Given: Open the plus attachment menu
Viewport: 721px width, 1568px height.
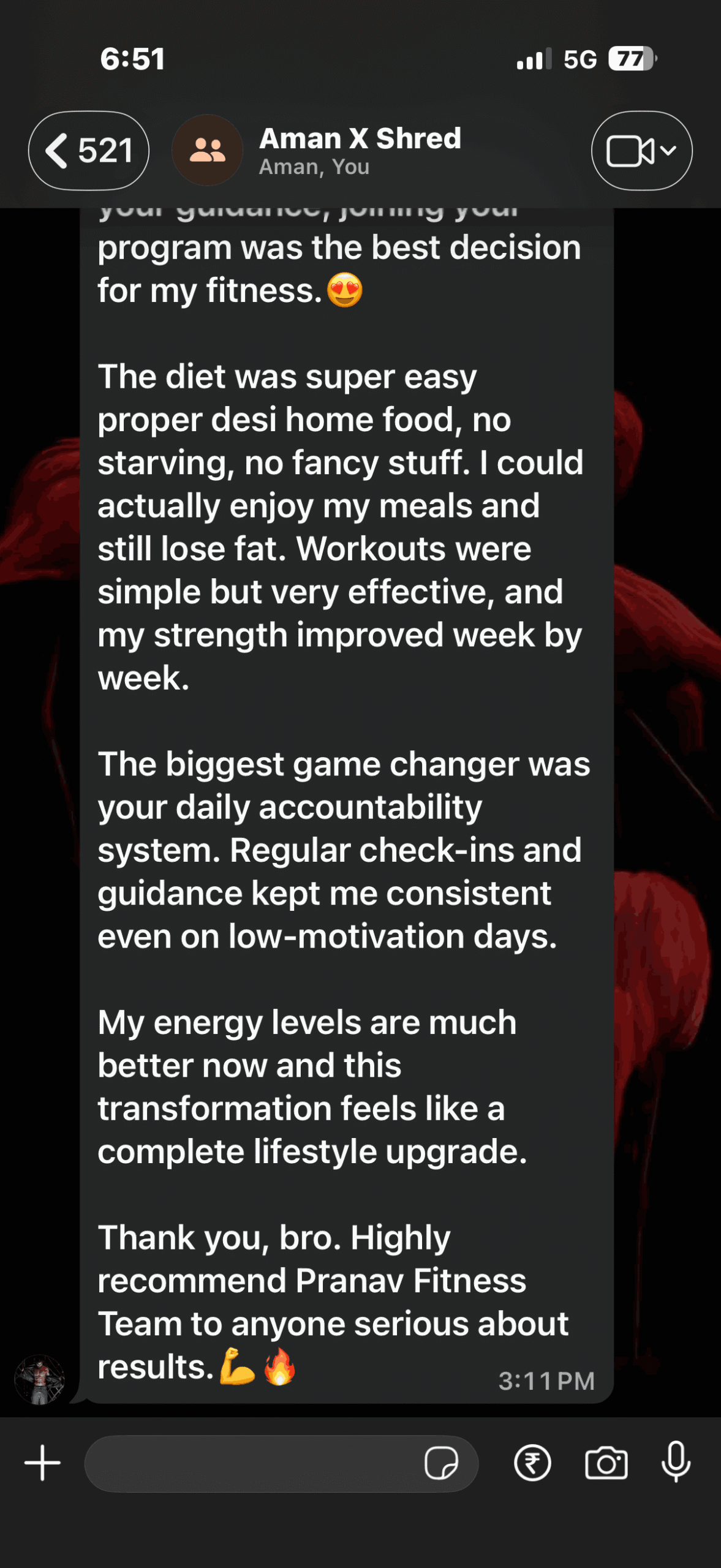Looking at the screenshot, I should tap(42, 1463).
